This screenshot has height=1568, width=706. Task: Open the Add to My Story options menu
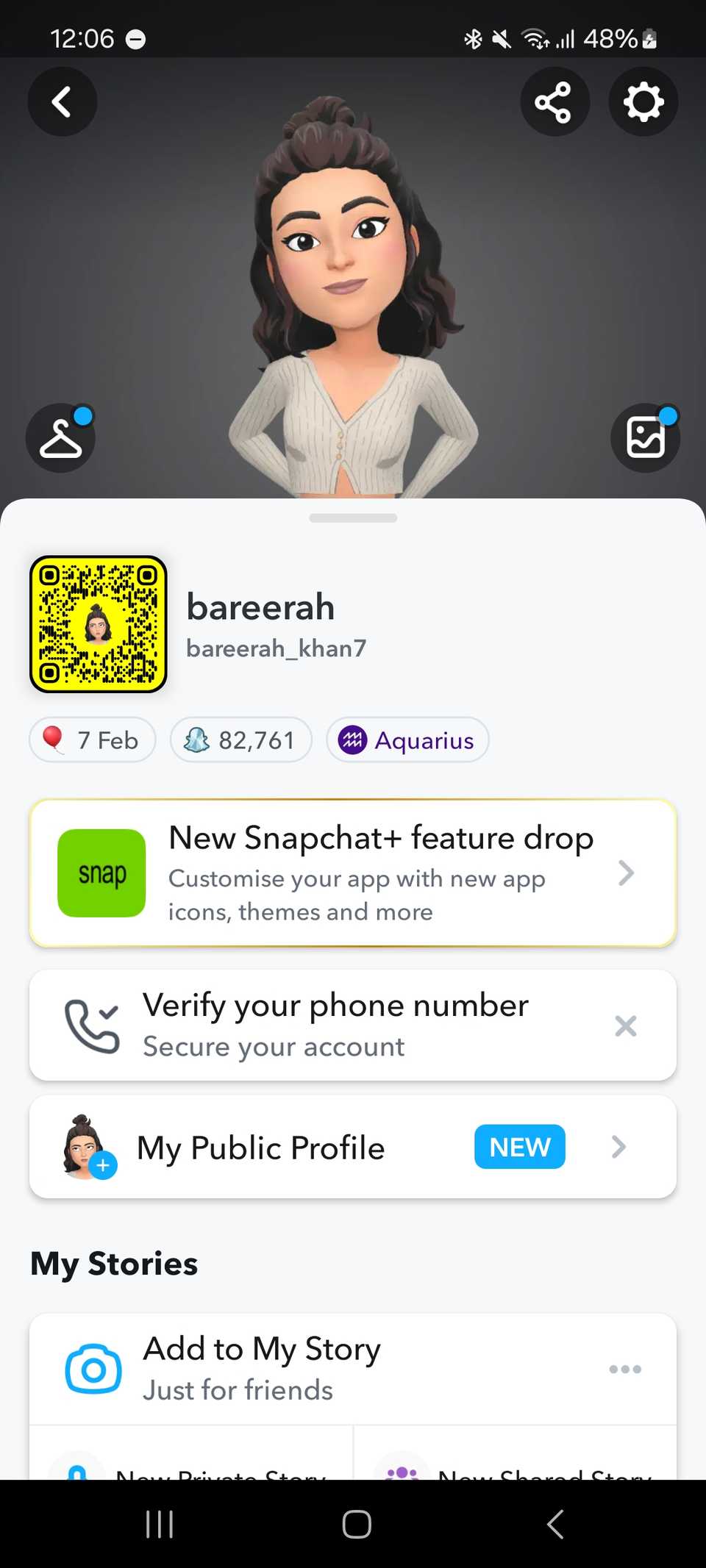625,1369
